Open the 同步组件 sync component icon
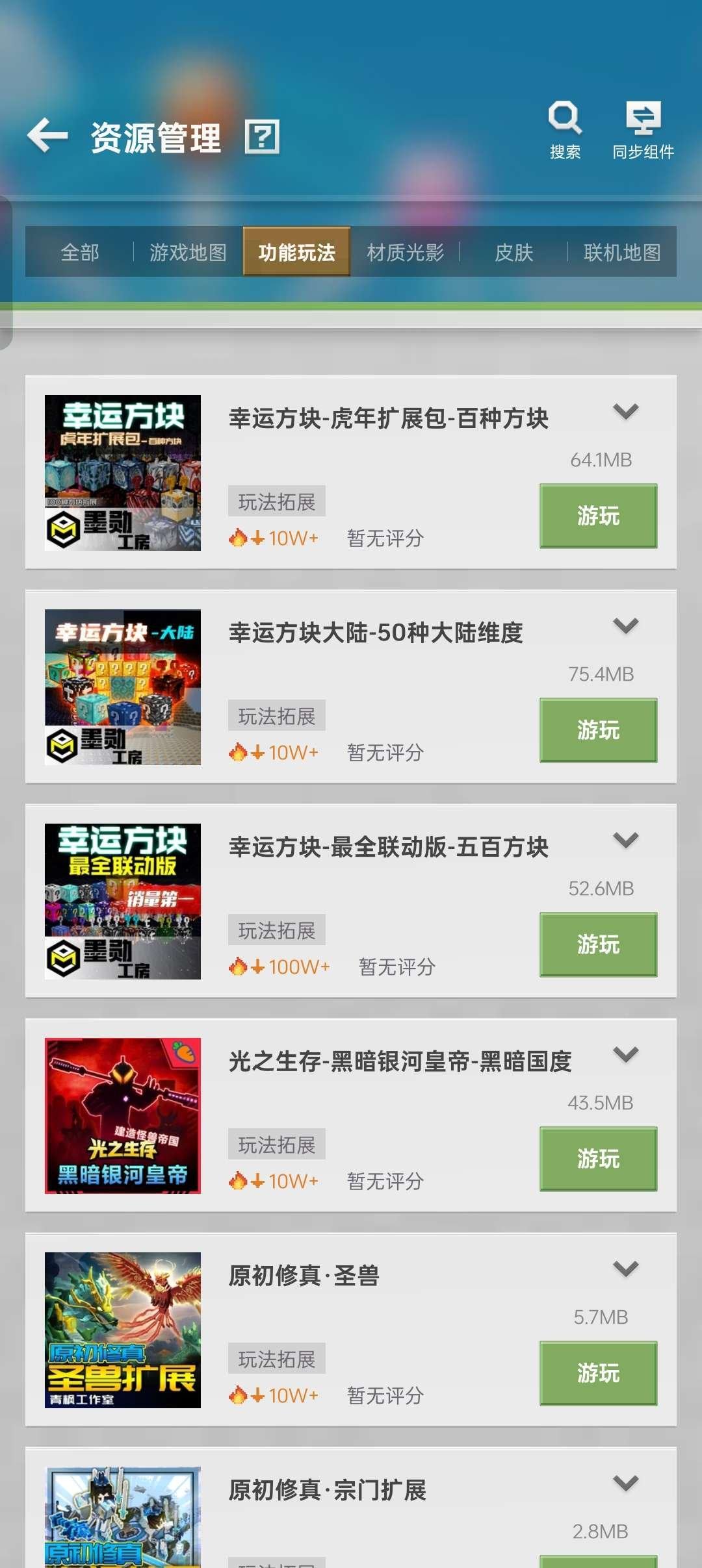Image resolution: width=702 pixels, height=1568 pixels. click(642, 117)
